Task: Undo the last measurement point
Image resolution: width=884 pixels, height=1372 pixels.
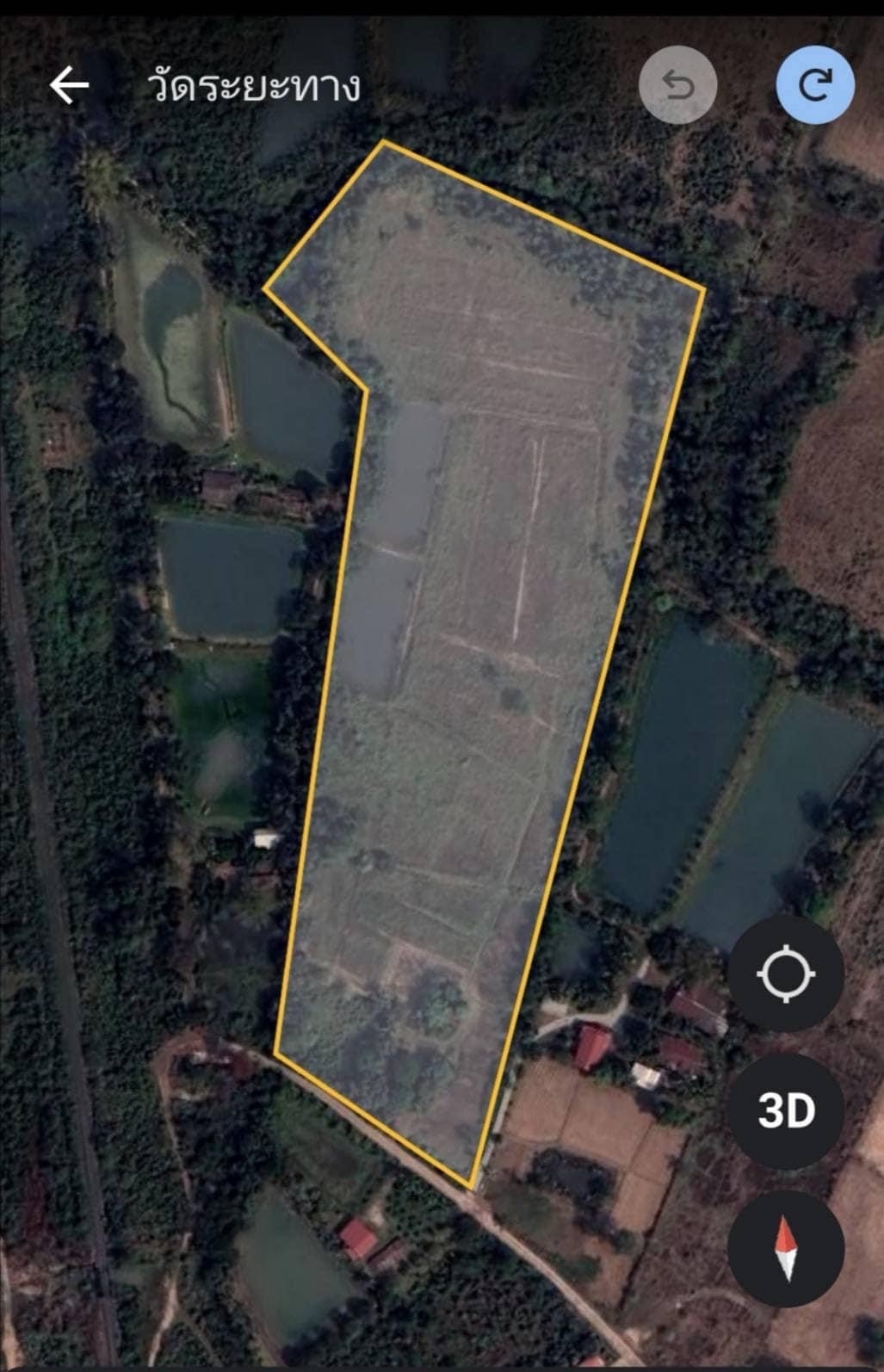Action: click(677, 86)
